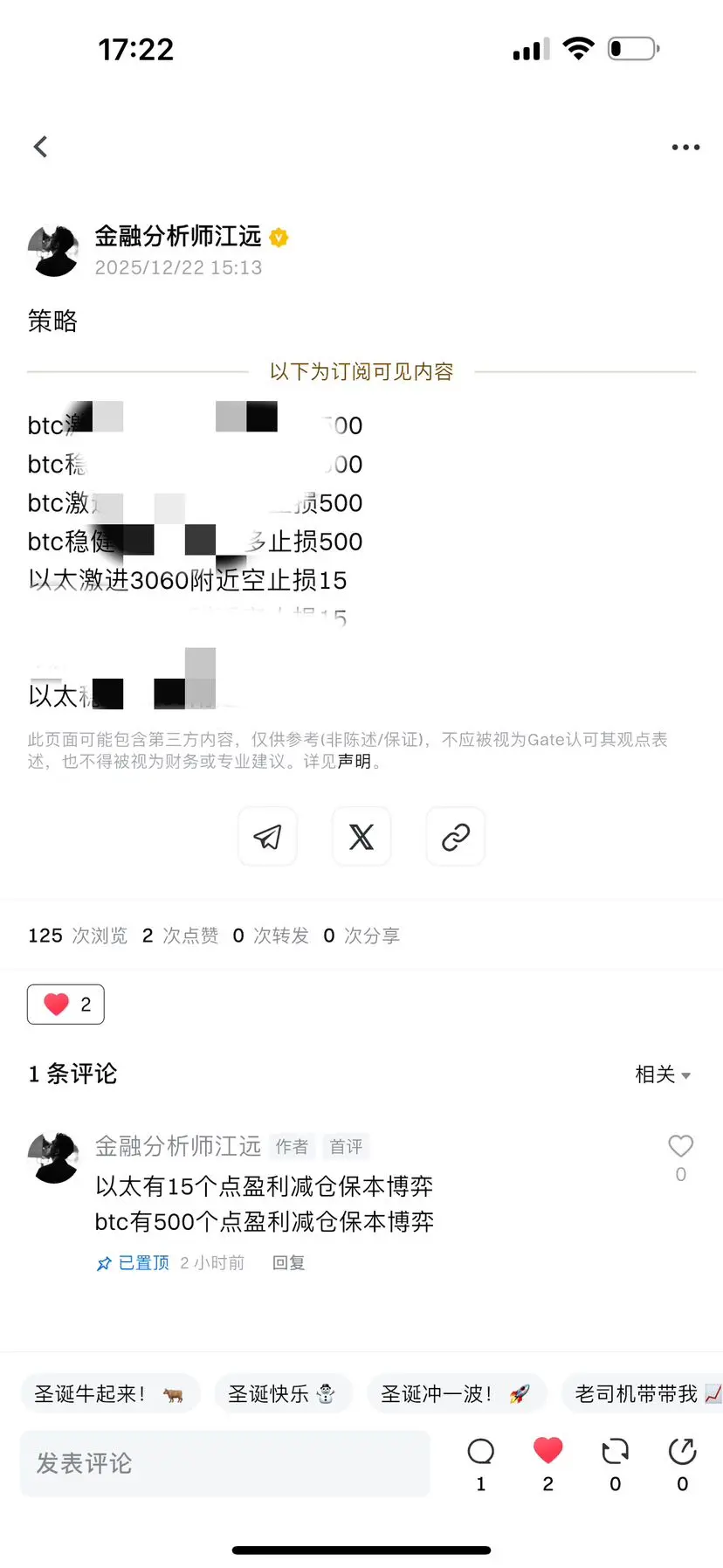
Task: Tap the battery indicator in status bar
Action: [x=631, y=48]
